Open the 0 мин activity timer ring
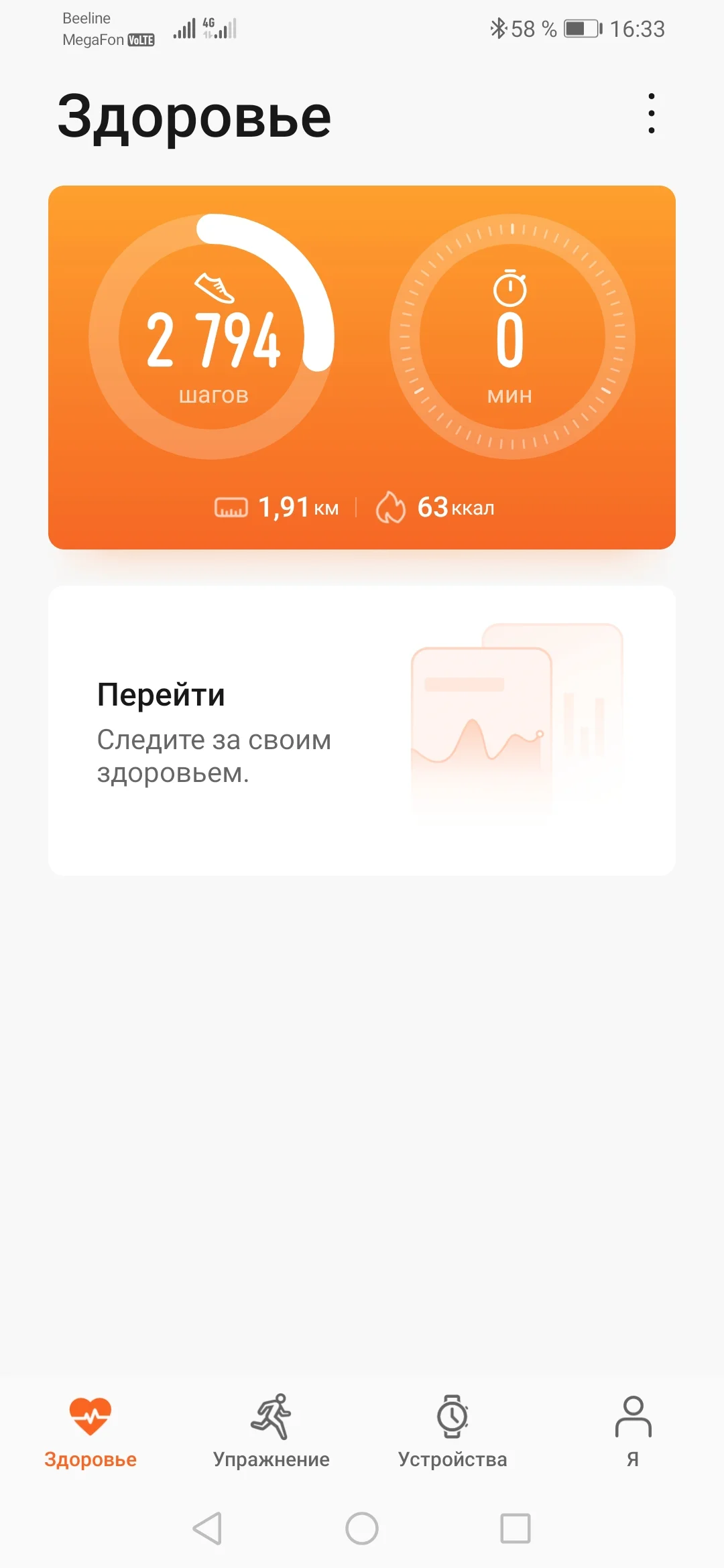Viewport: 724px width, 1568px height. [x=511, y=337]
